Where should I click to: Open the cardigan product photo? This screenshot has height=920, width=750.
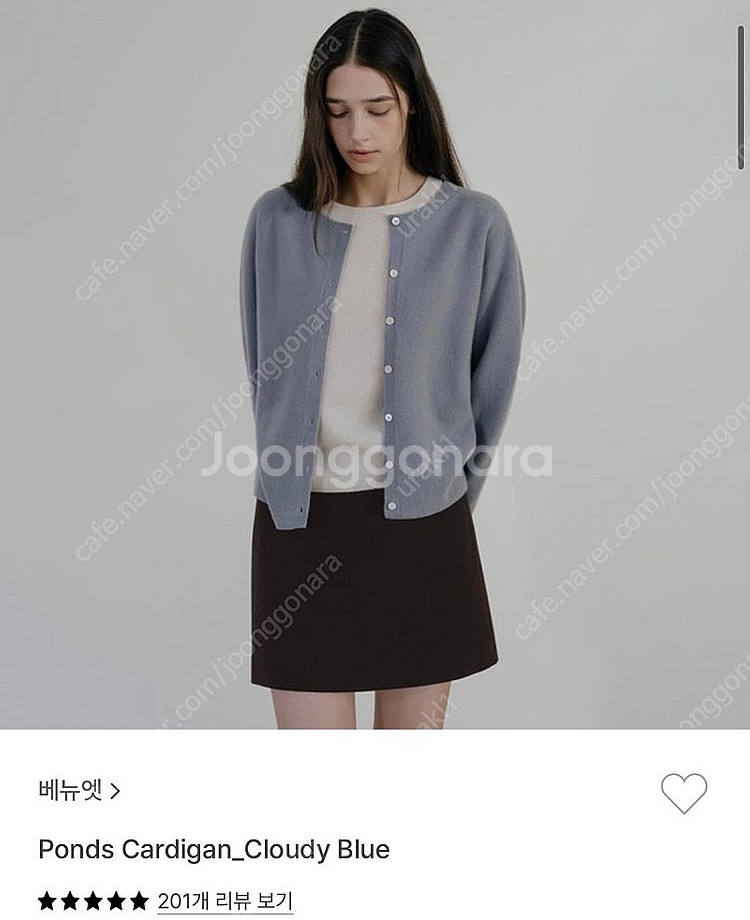(x=375, y=365)
